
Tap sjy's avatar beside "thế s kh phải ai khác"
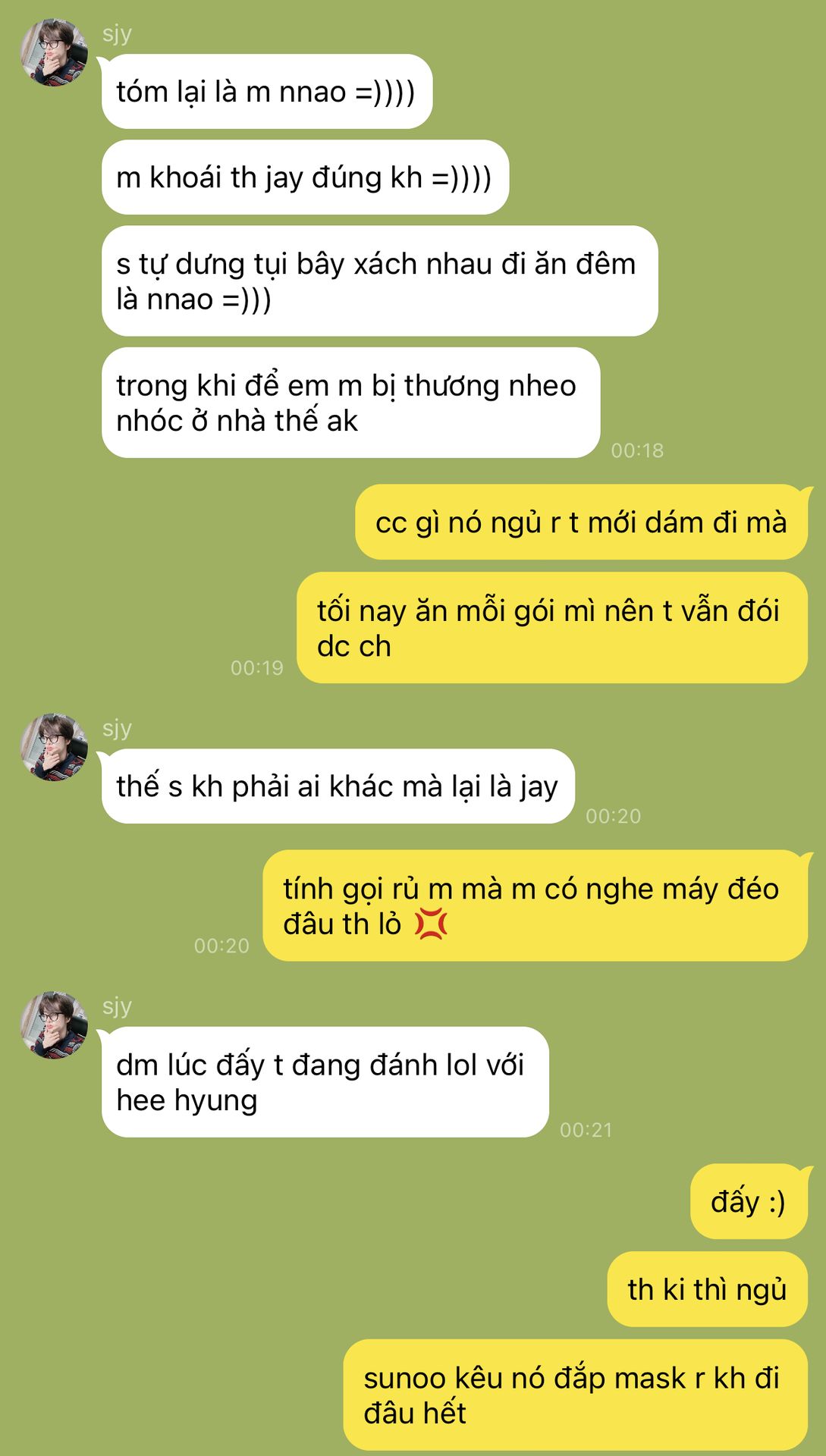pyautogui.click(x=53, y=747)
